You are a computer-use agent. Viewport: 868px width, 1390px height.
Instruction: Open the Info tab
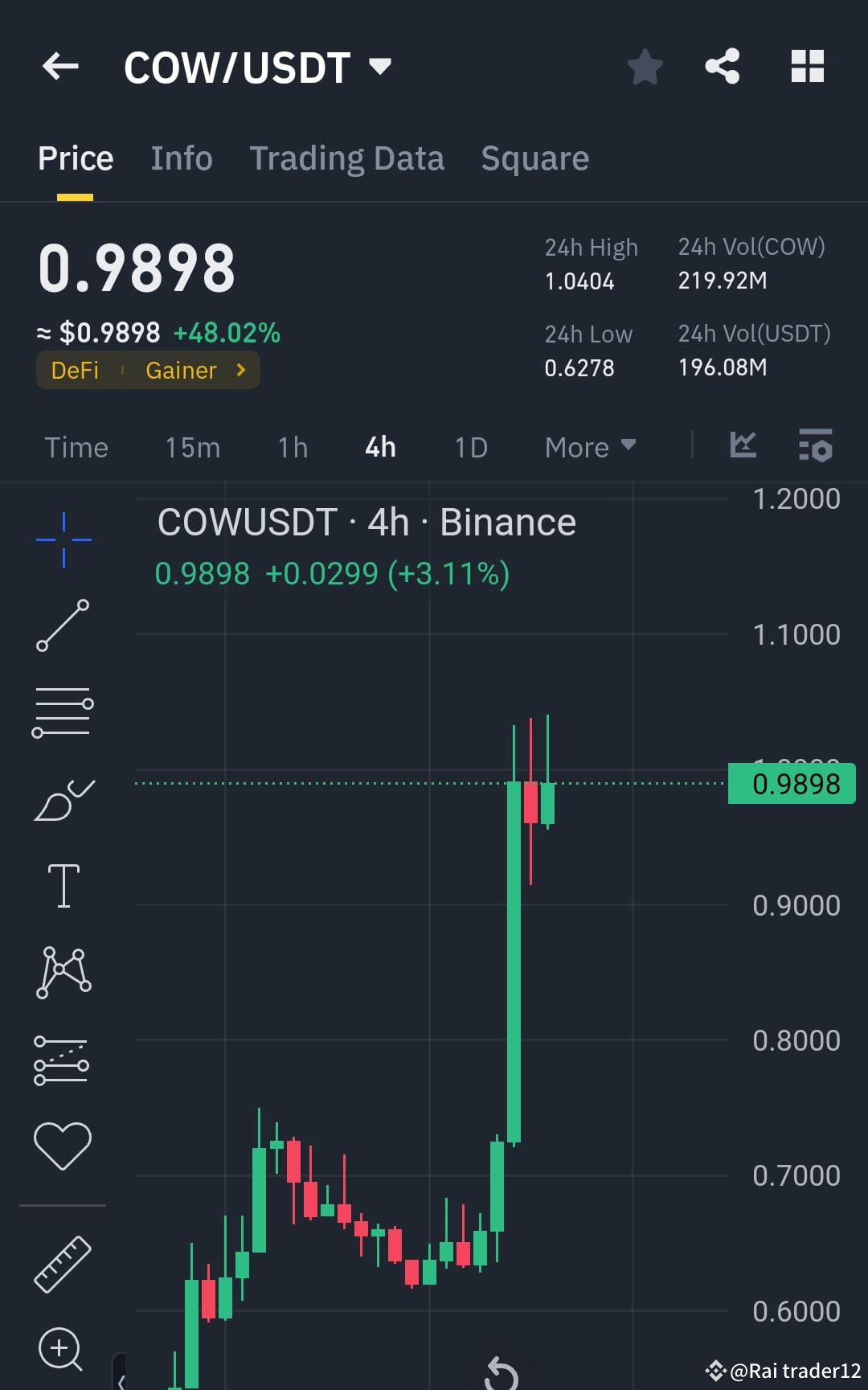click(181, 158)
